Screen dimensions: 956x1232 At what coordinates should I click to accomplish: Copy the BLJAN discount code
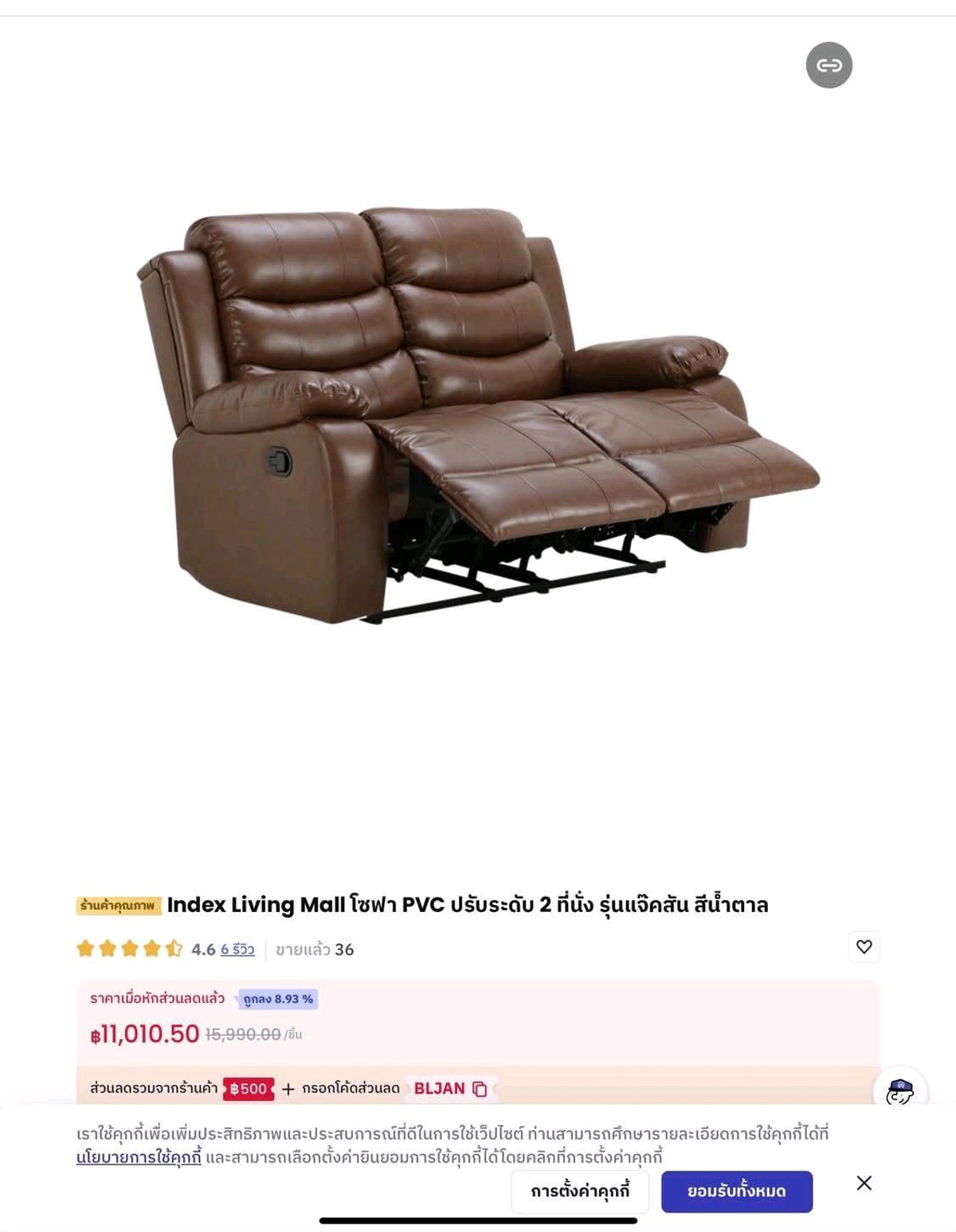click(480, 1089)
